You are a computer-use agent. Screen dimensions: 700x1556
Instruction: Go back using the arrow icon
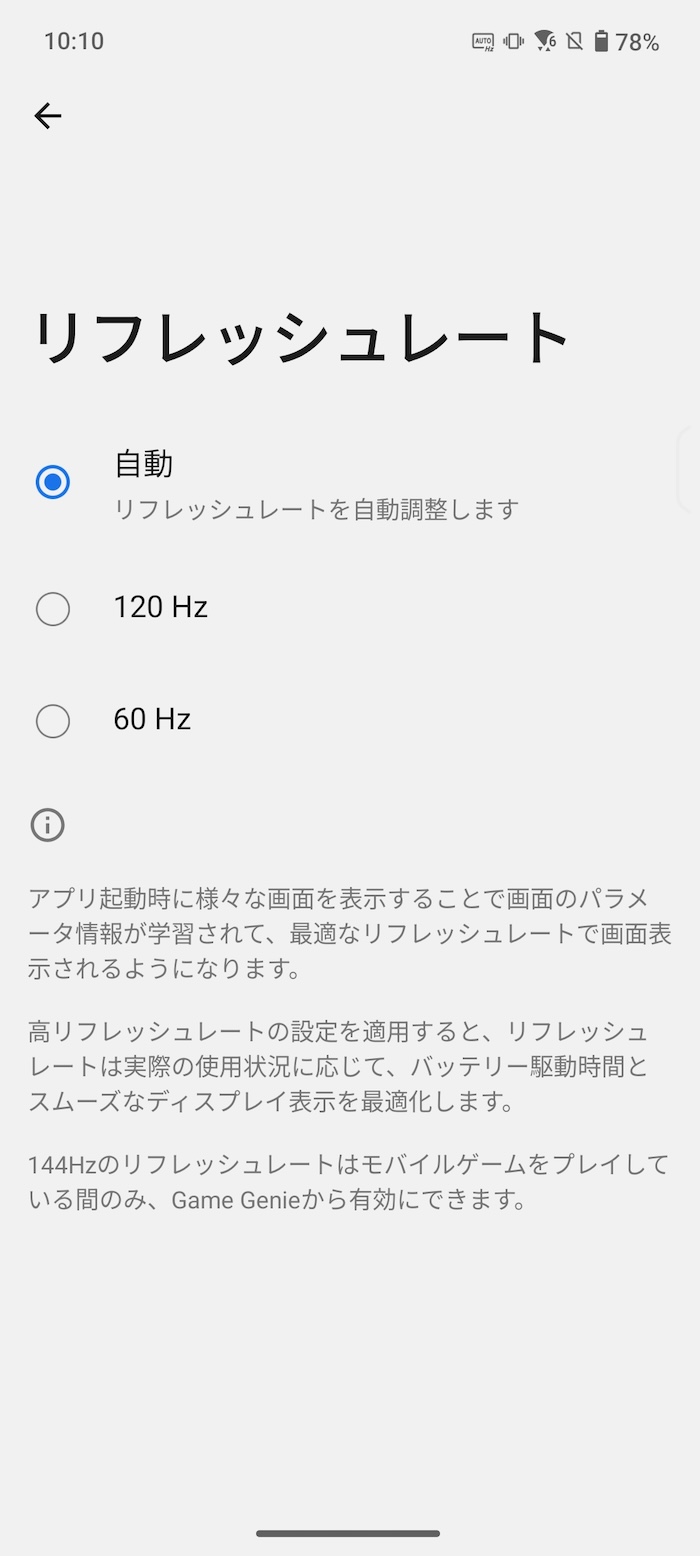[48, 116]
